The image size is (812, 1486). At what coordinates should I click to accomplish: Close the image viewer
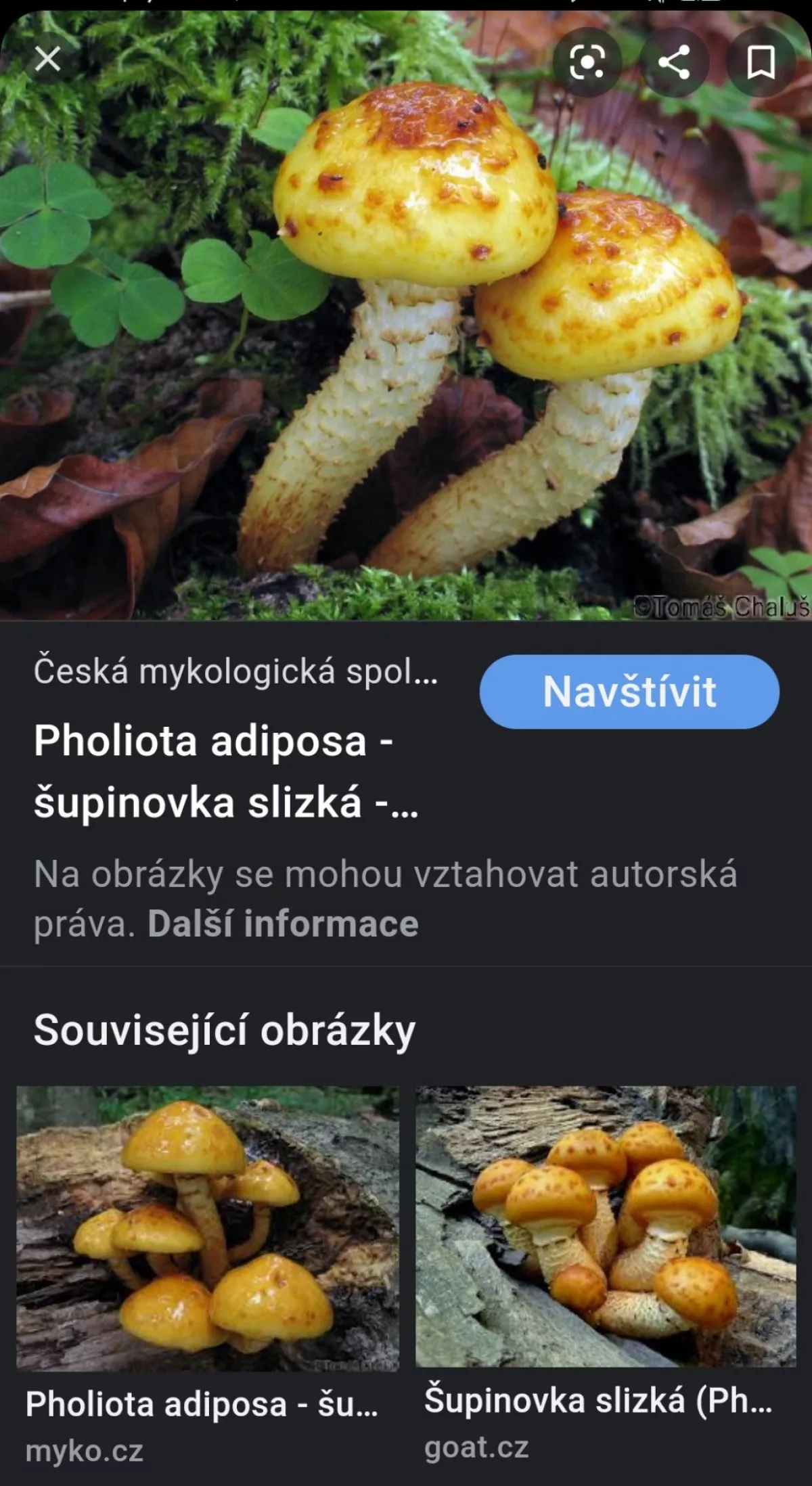[x=47, y=60]
